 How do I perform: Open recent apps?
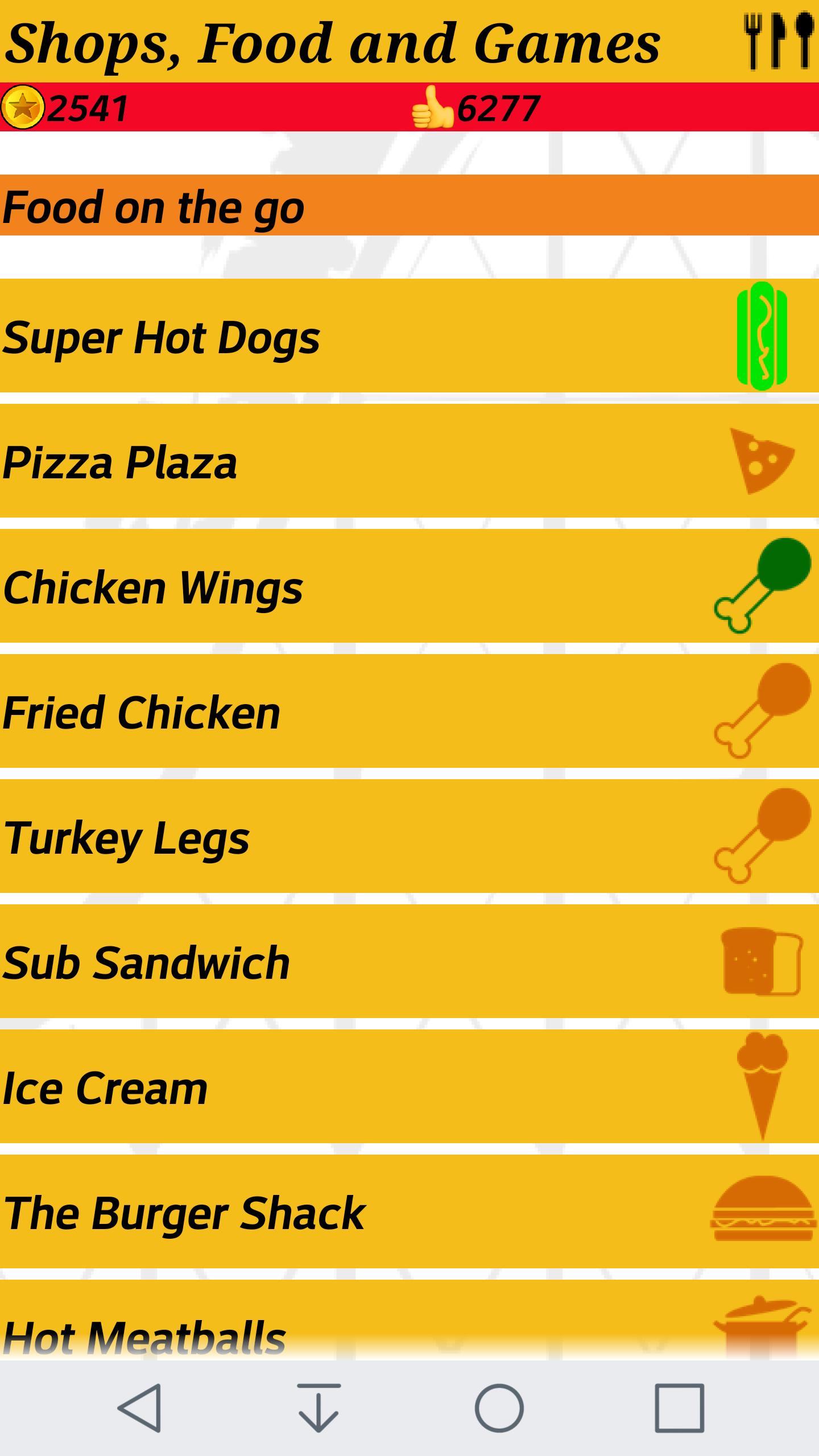679,1408
